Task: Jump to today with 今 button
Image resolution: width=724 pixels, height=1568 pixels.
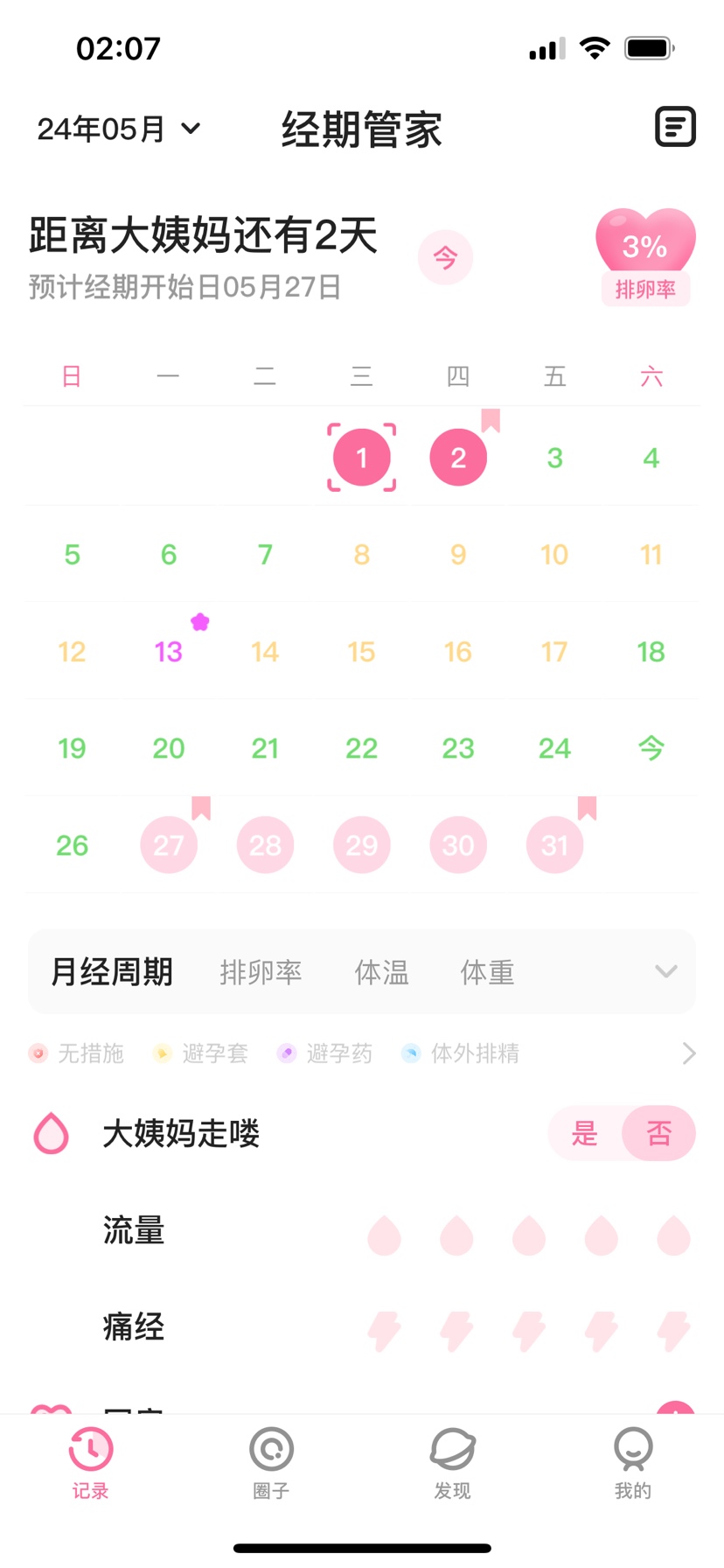Action: (x=445, y=257)
